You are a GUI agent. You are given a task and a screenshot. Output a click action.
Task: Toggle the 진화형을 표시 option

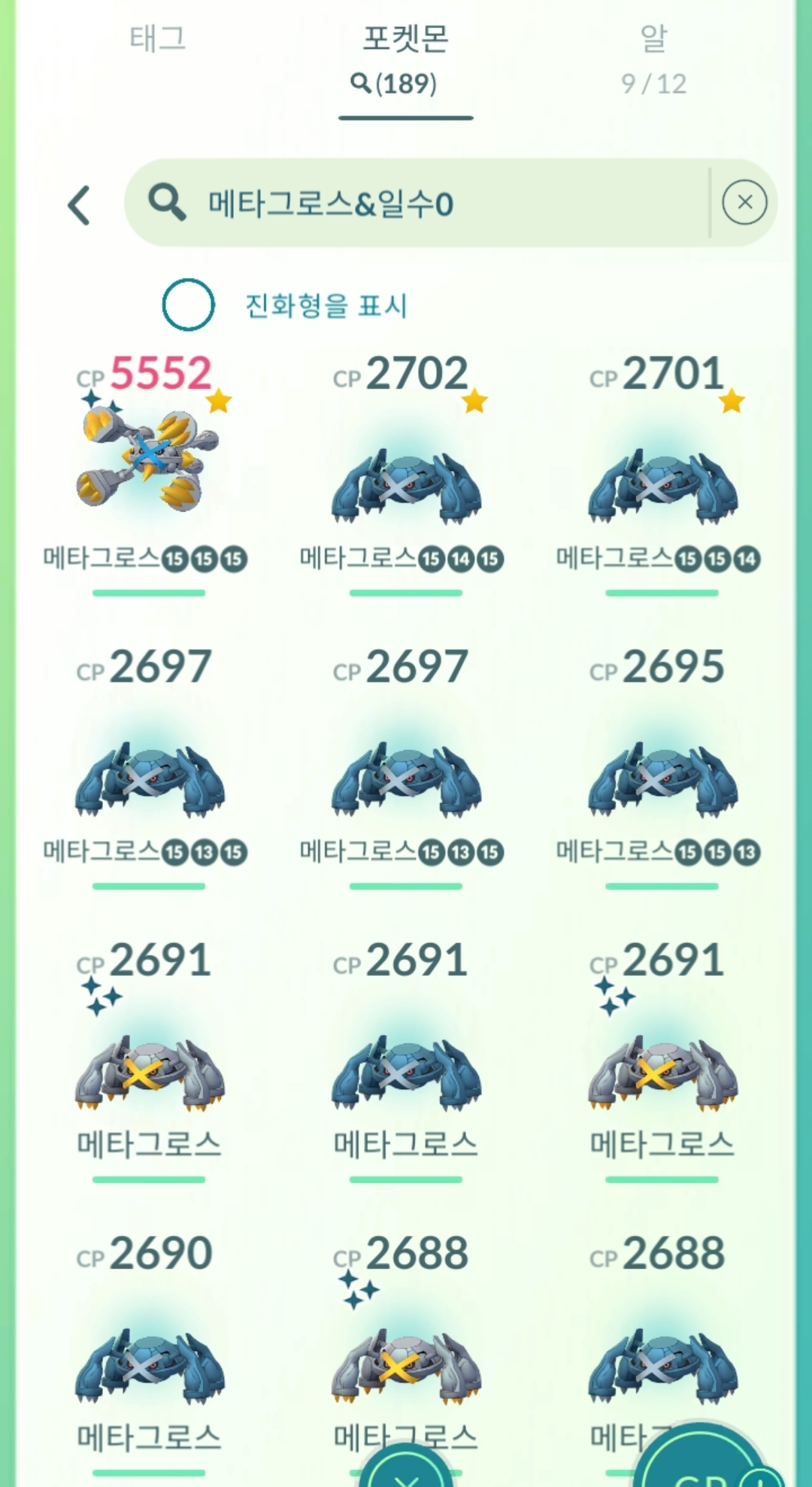[188, 305]
